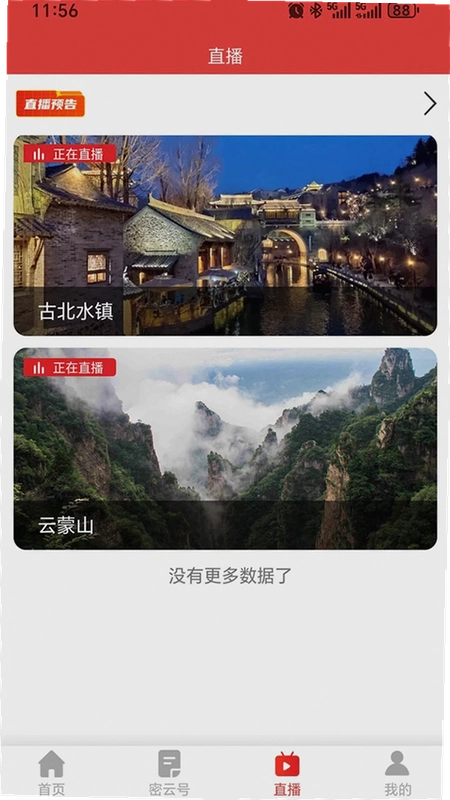Open the 古北水镇 live stream
The width and height of the screenshot is (450, 800).
tap(225, 235)
